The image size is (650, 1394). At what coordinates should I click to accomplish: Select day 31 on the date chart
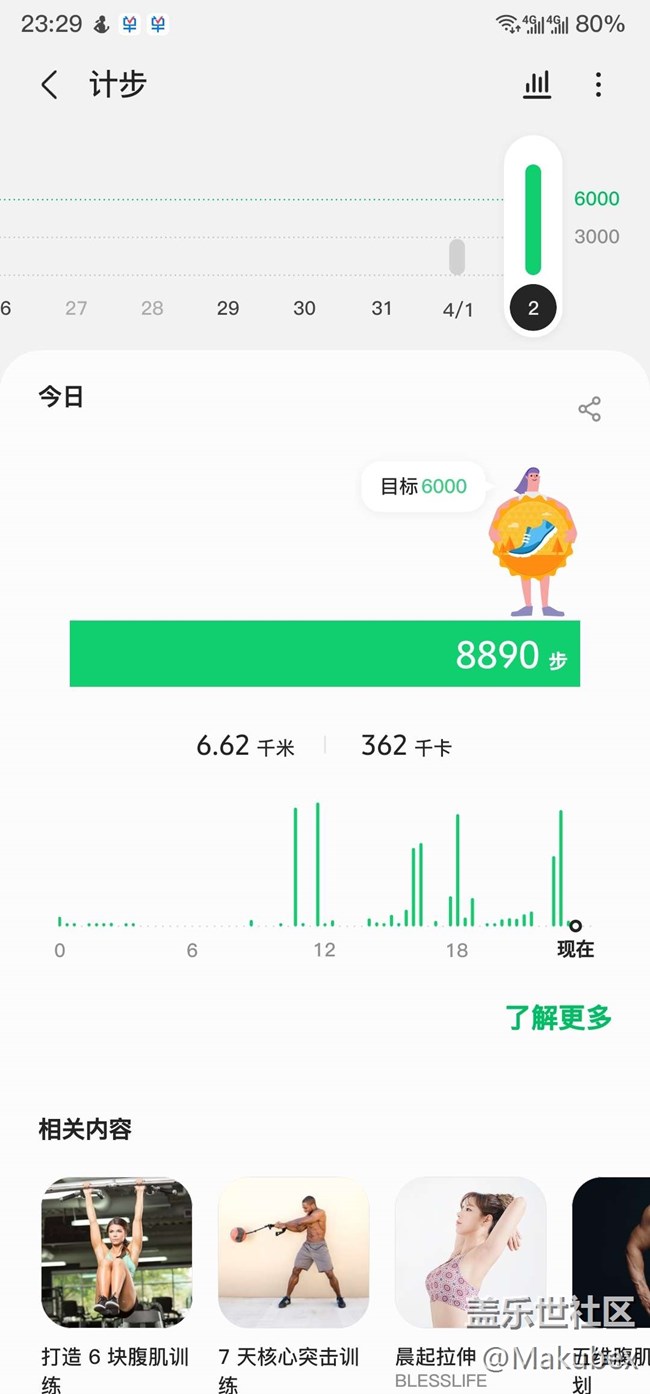pyautogui.click(x=381, y=308)
